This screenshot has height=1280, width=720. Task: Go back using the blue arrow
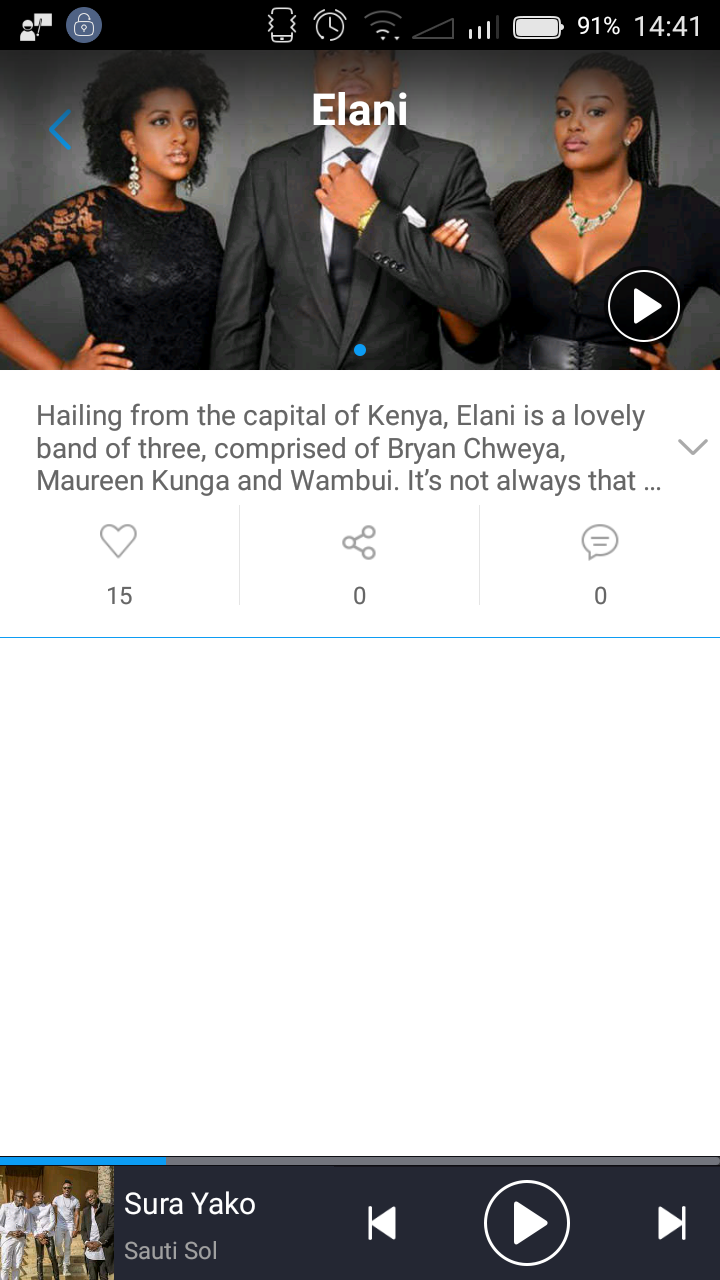(60, 130)
